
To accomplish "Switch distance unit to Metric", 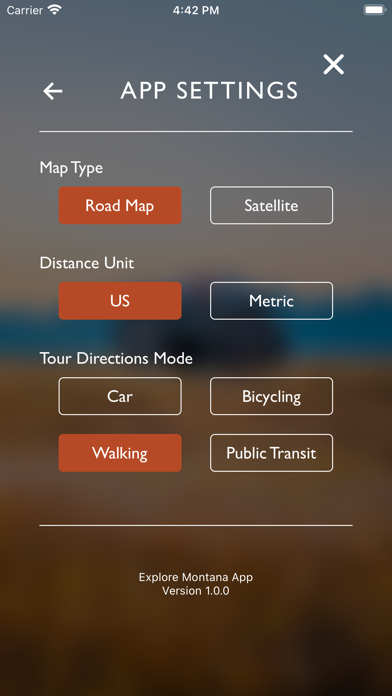I will 271,301.
